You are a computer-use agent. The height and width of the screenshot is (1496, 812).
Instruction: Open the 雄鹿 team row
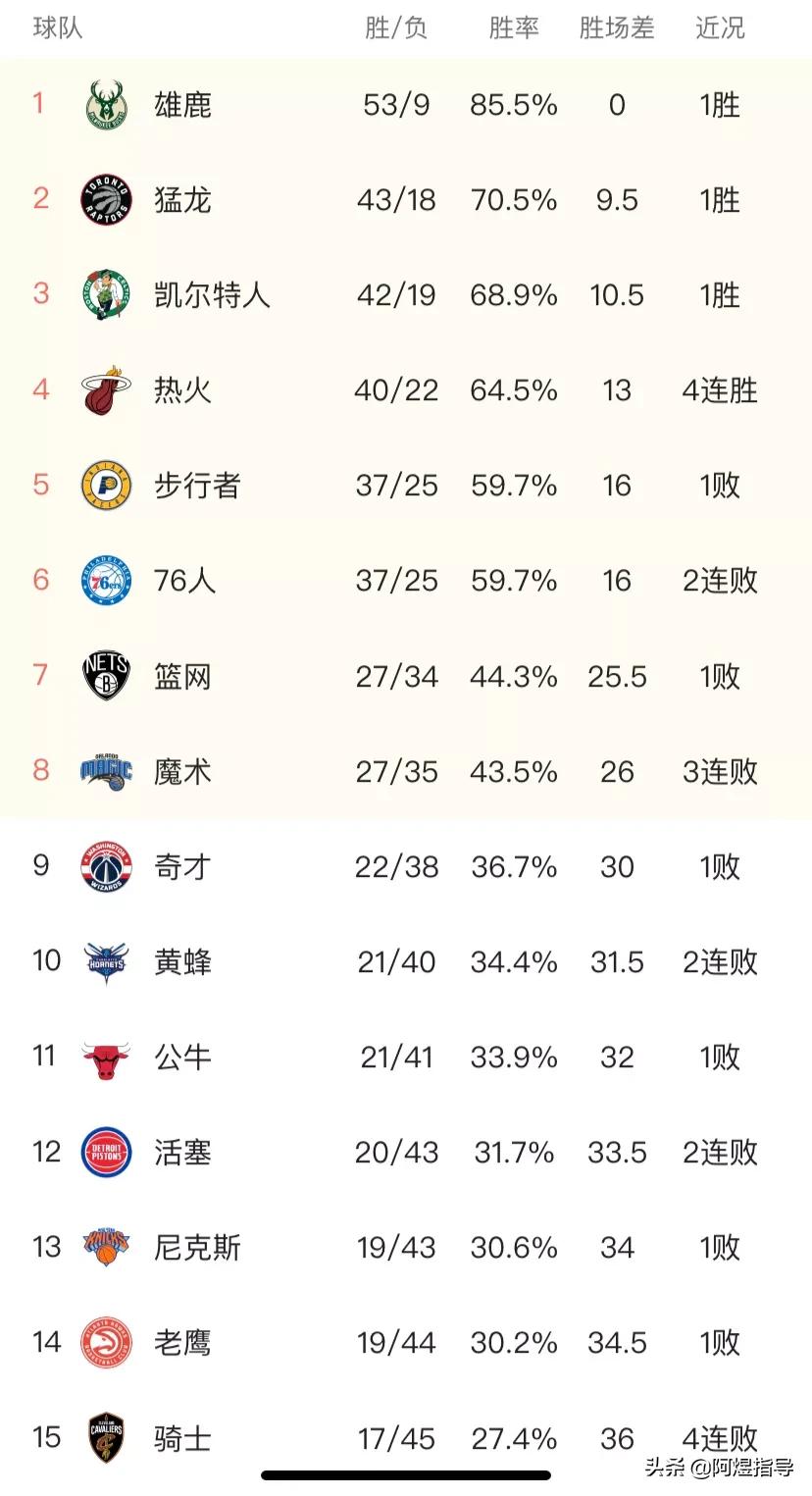406,105
